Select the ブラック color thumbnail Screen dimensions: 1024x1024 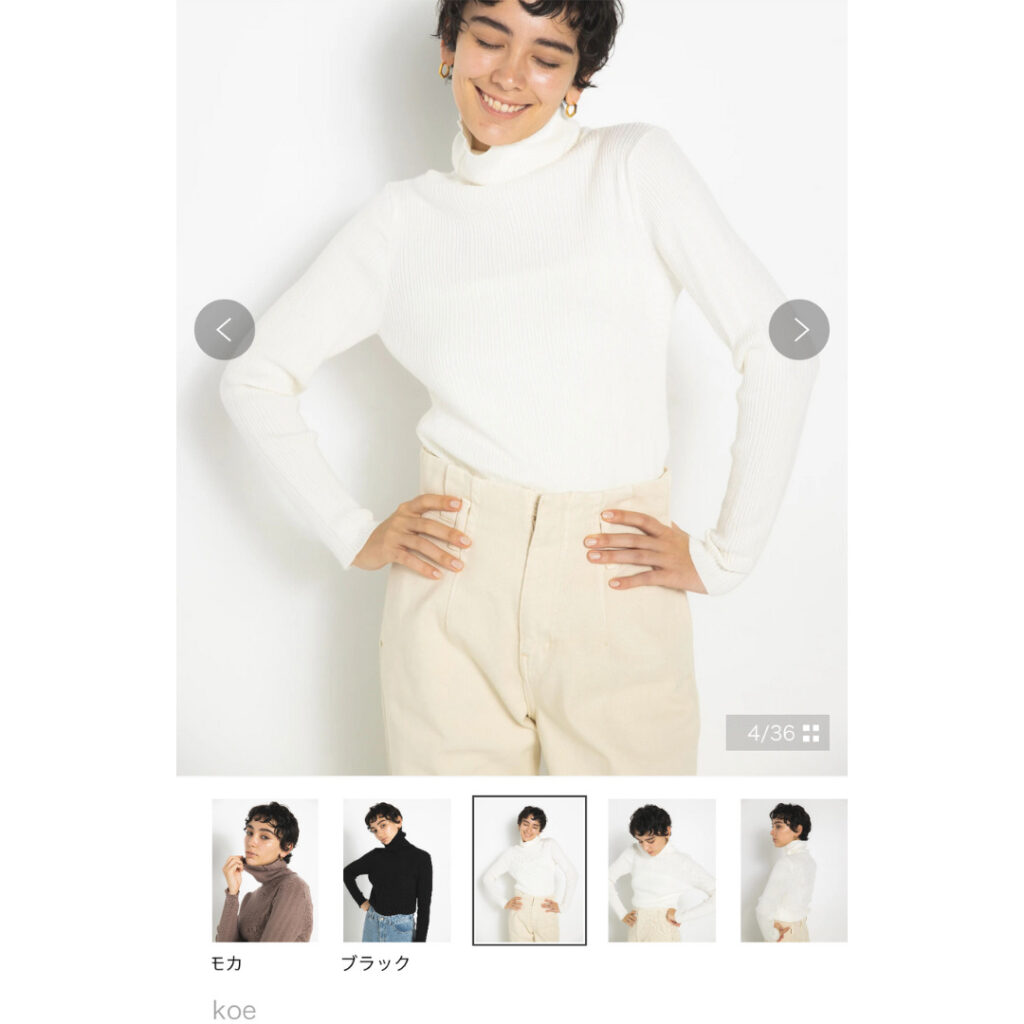click(396, 870)
